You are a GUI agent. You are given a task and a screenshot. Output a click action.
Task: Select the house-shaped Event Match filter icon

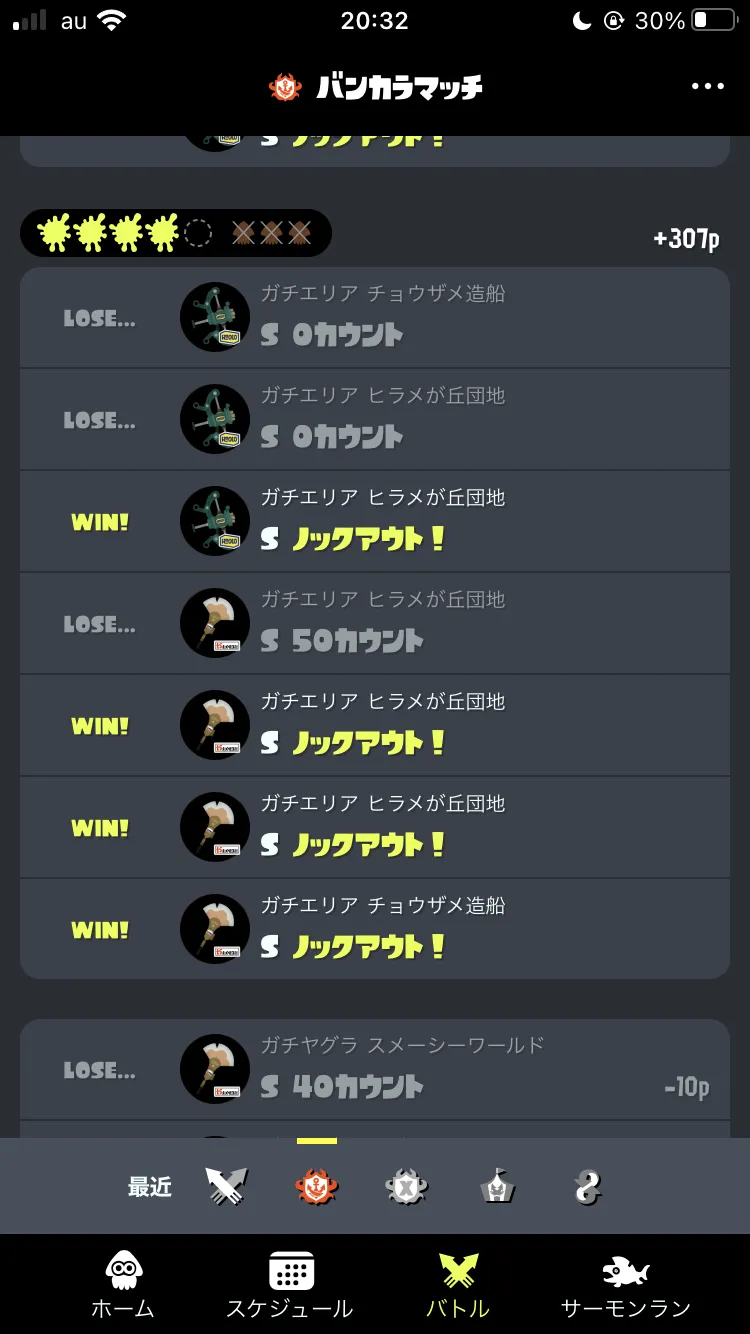[497, 1187]
